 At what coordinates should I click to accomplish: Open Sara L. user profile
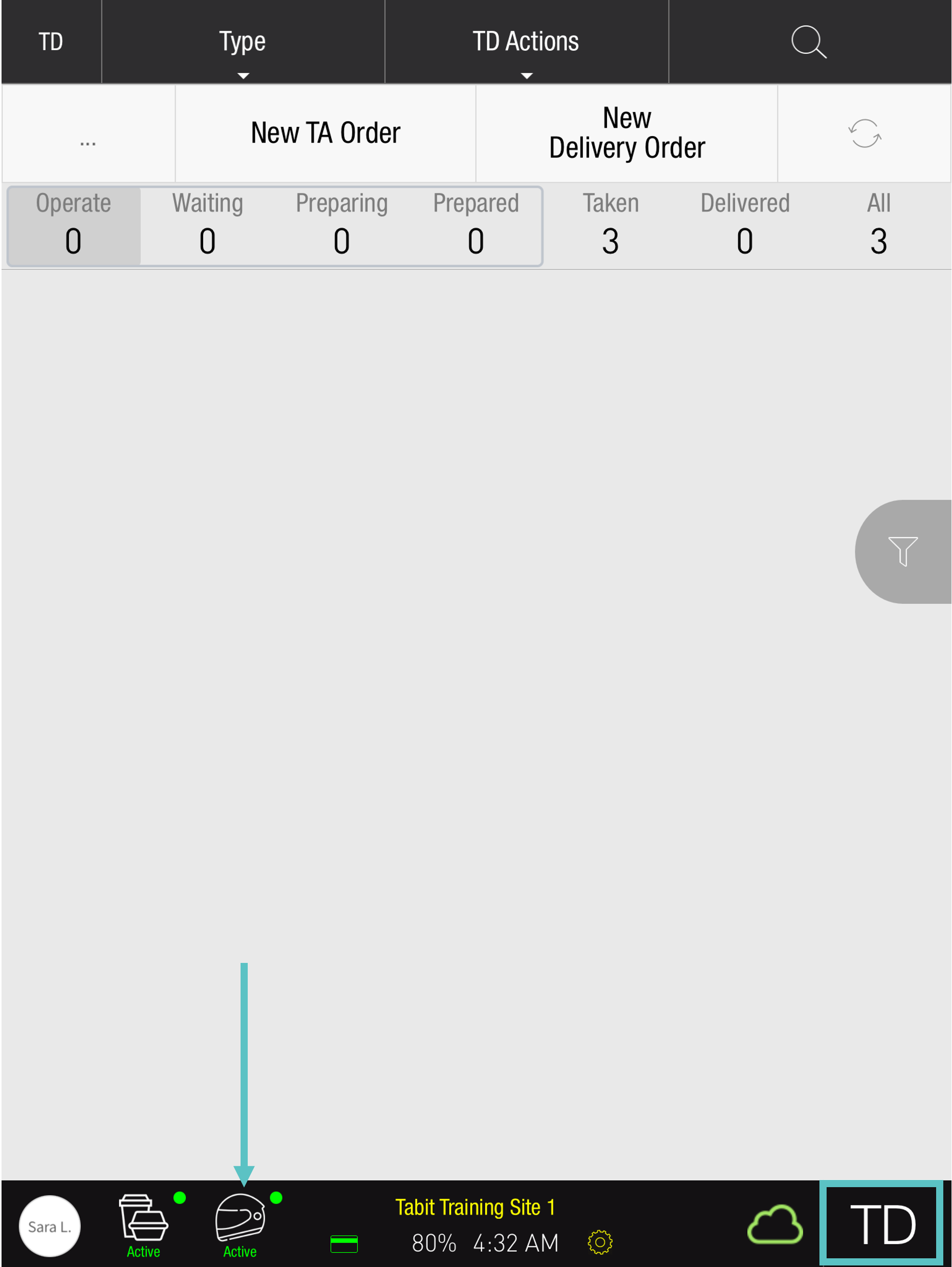[49, 1227]
